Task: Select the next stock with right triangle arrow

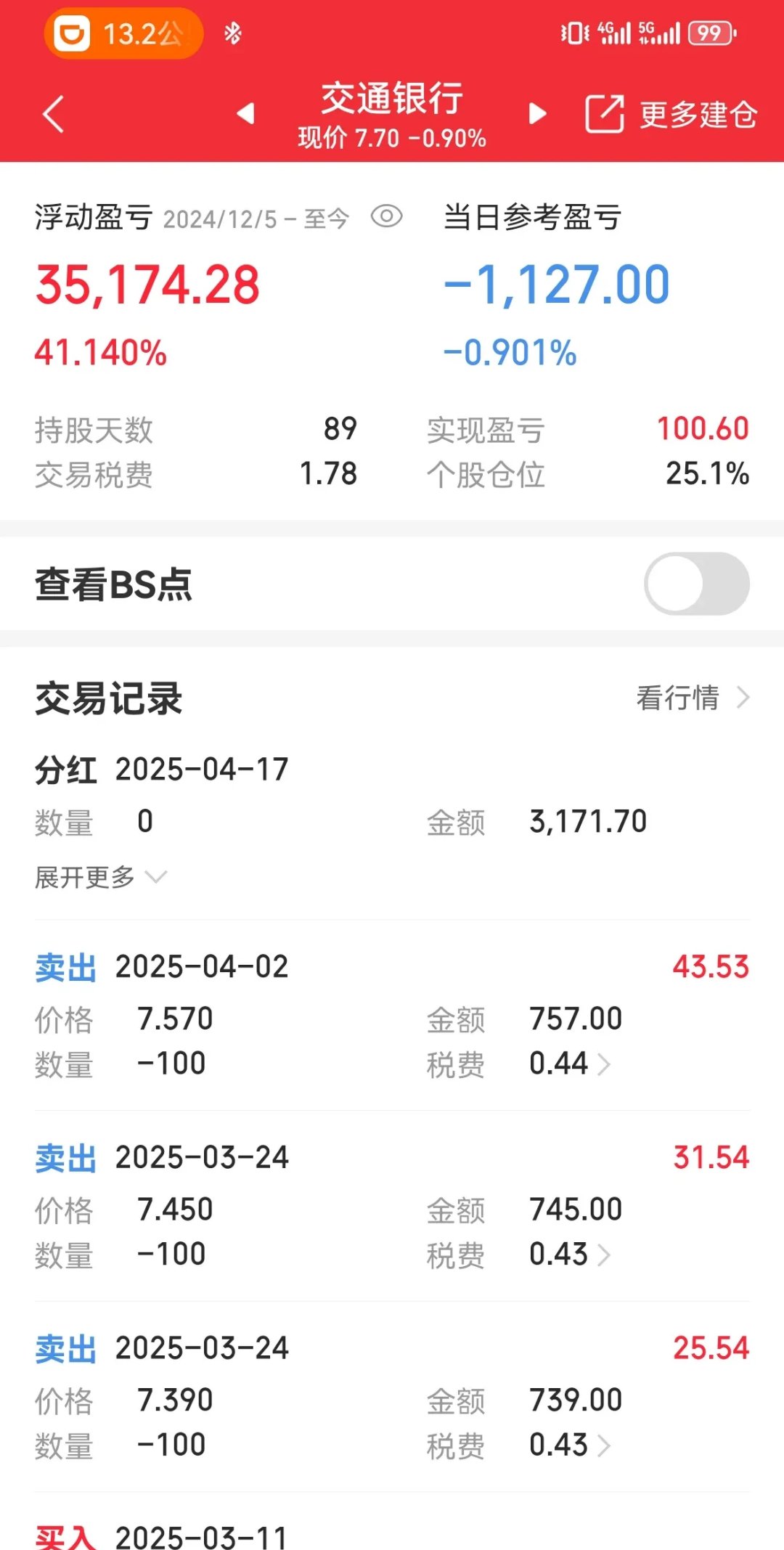Action: [x=537, y=114]
